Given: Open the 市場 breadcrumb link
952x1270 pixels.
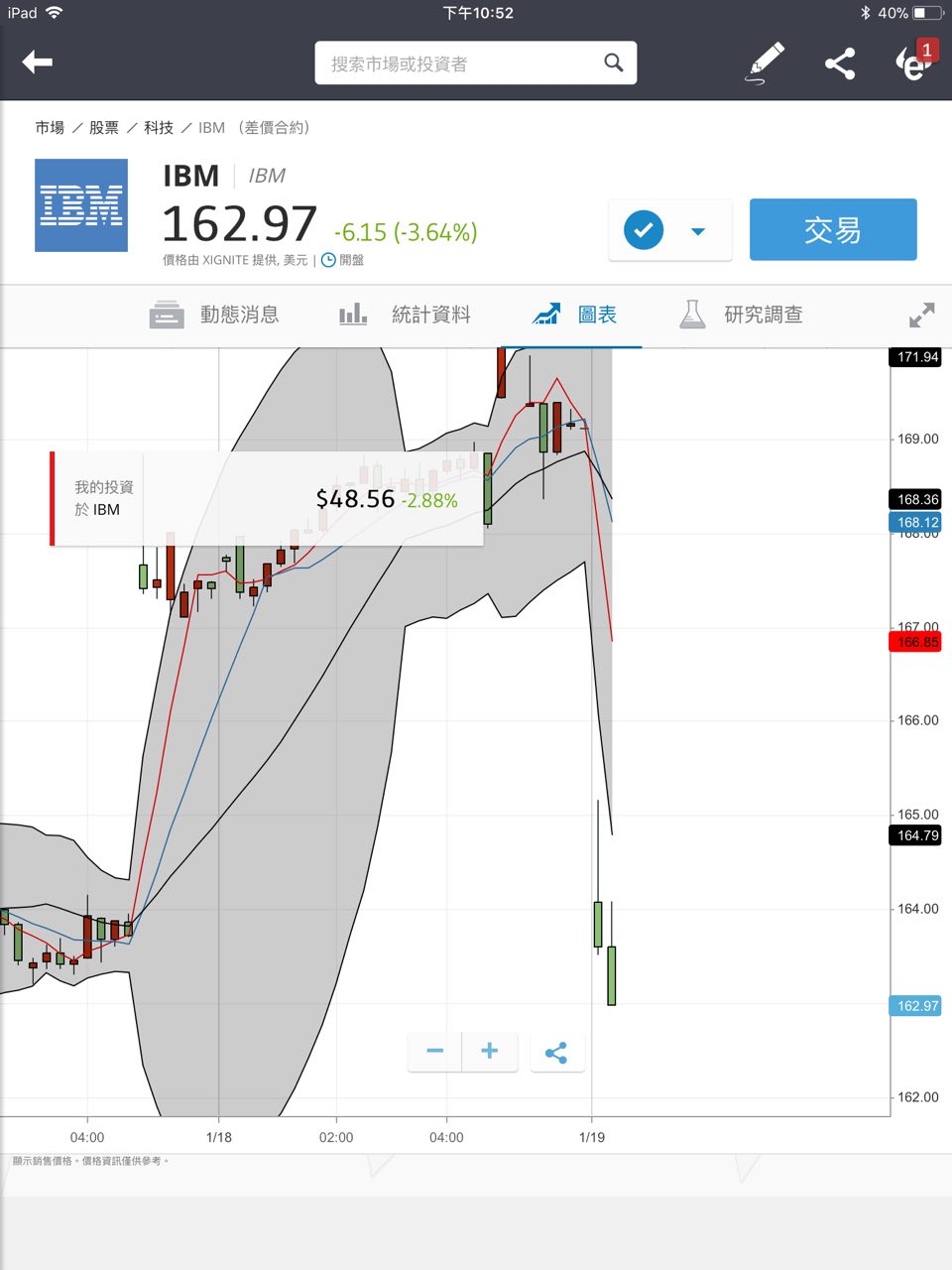Looking at the screenshot, I should (x=50, y=128).
